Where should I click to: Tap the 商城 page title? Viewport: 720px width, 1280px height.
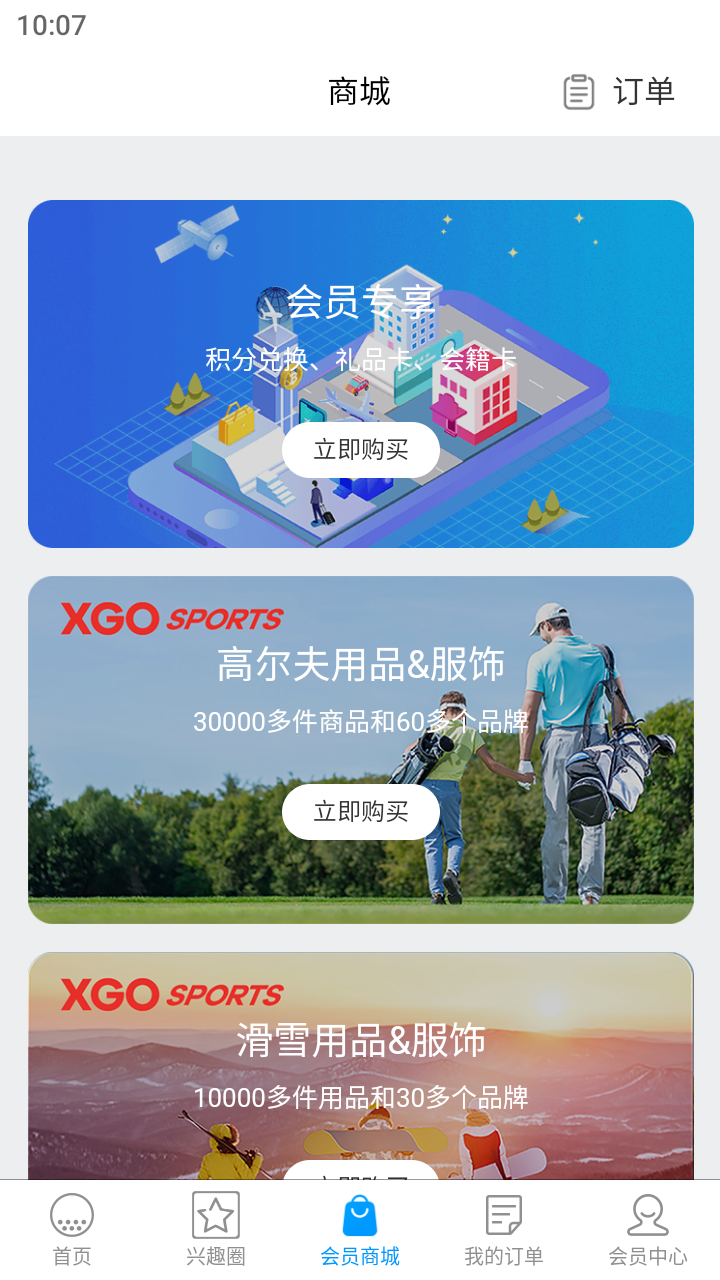(360, 91)
